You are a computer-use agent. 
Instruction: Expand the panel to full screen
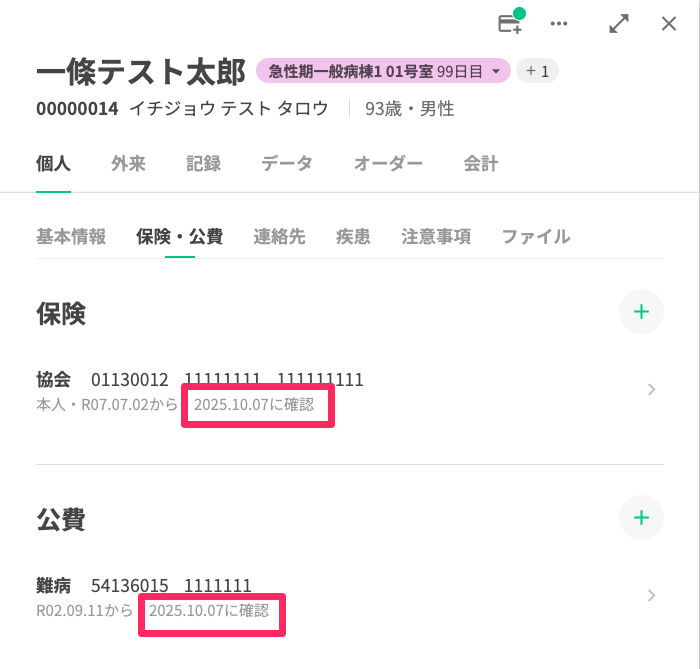[x=619, y=24]
